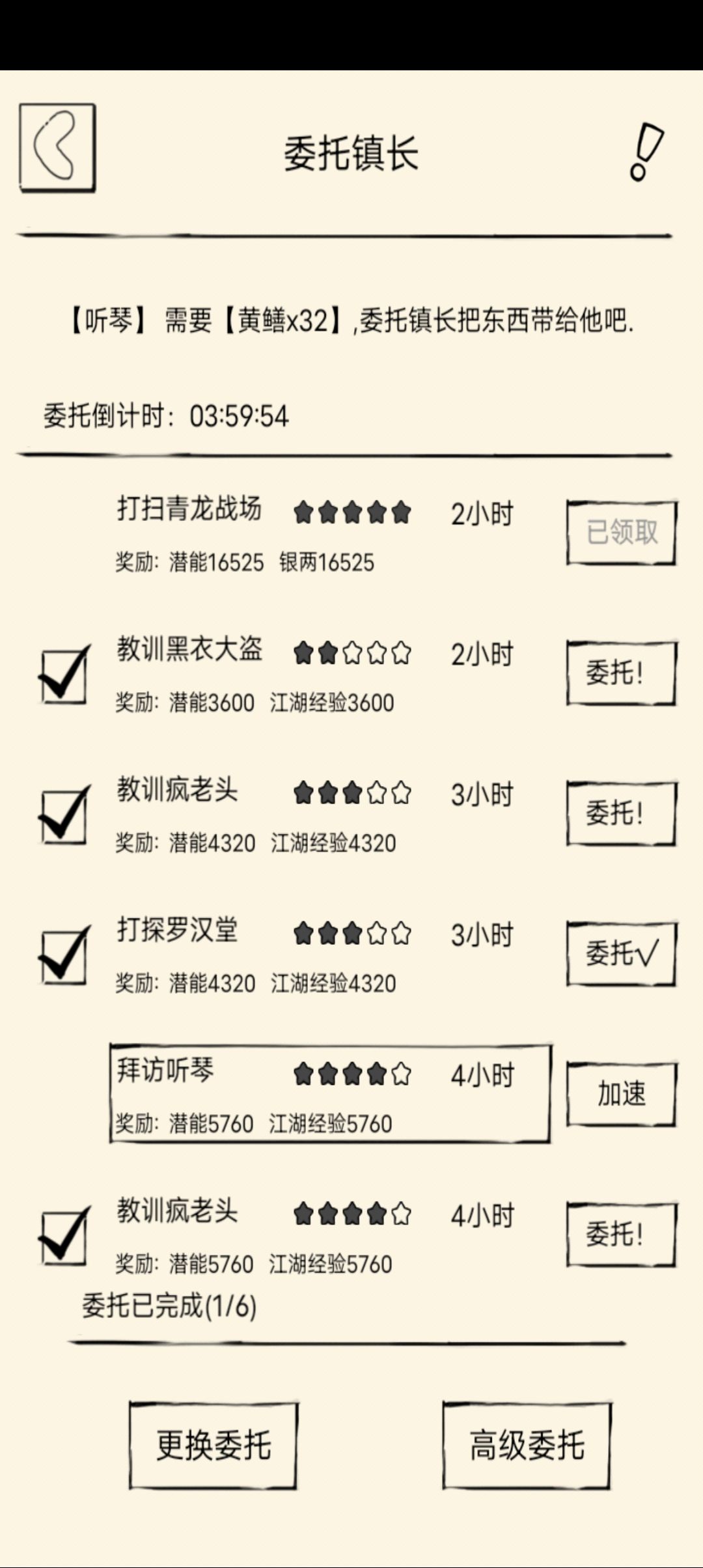
Task: Tap the 更换委托 button
Action: tap(214, 1445)
